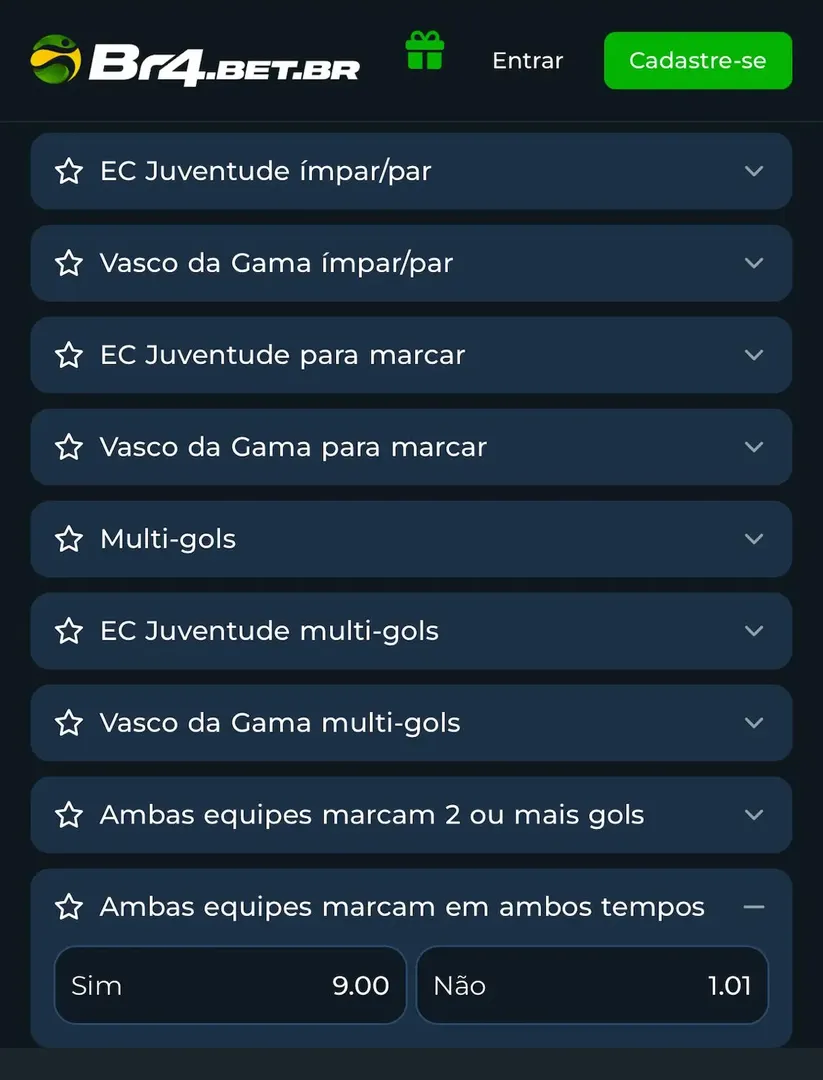
Task: Favorite the EC Juventude multi-gols market
Action: (x=68, y=631)
